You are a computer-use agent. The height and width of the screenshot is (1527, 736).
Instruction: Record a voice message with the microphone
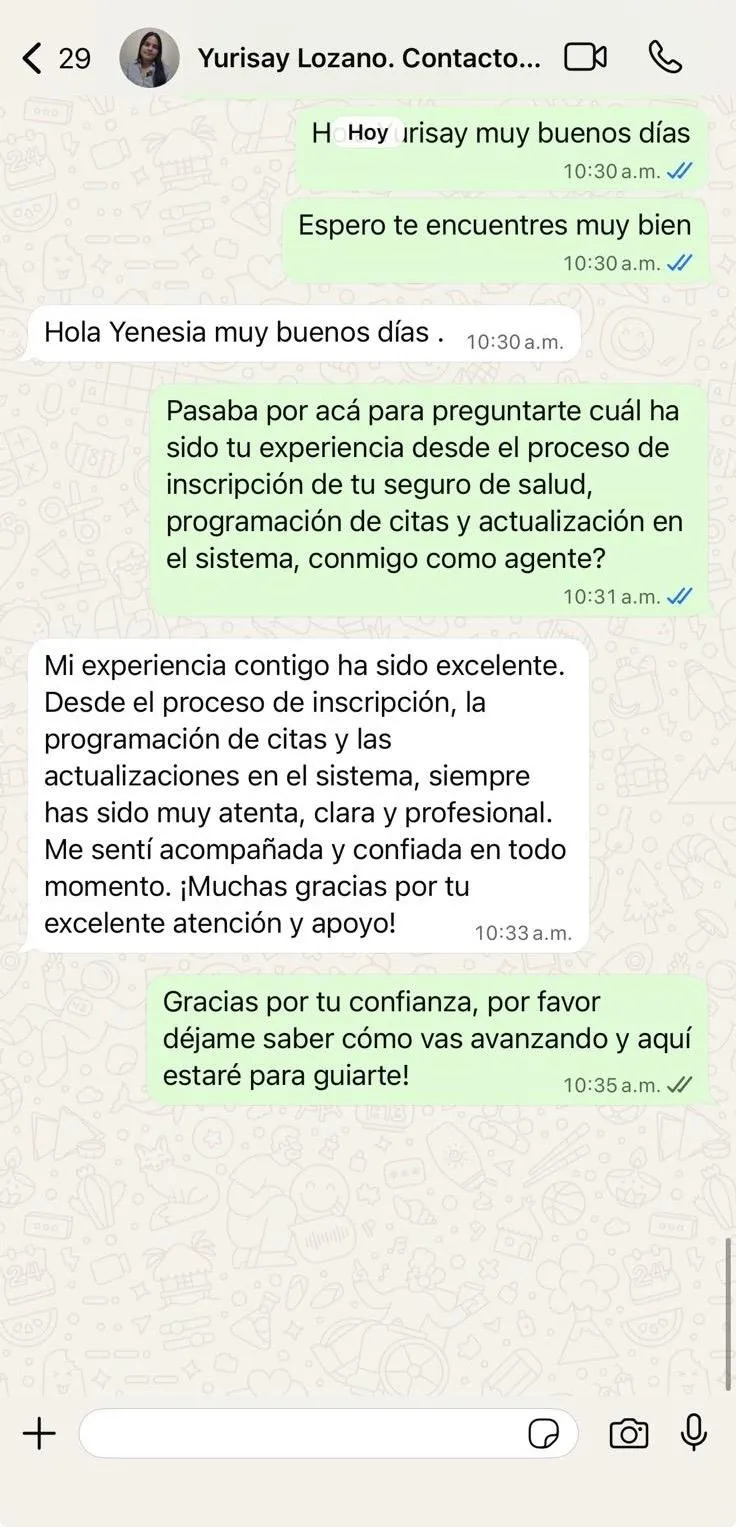[x=693, y=1433]
